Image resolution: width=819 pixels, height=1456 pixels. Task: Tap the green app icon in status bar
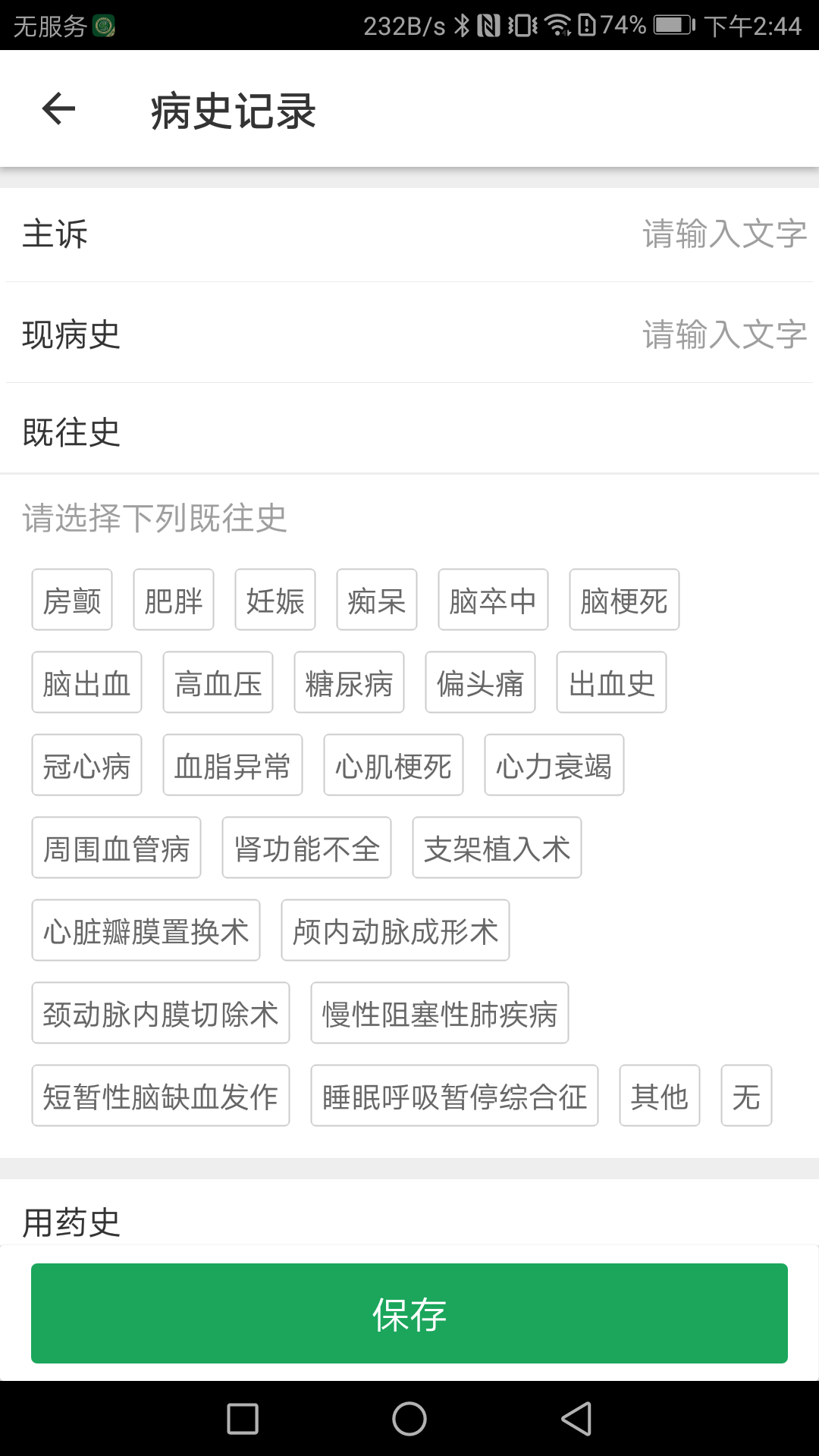[x=103, y=25]
